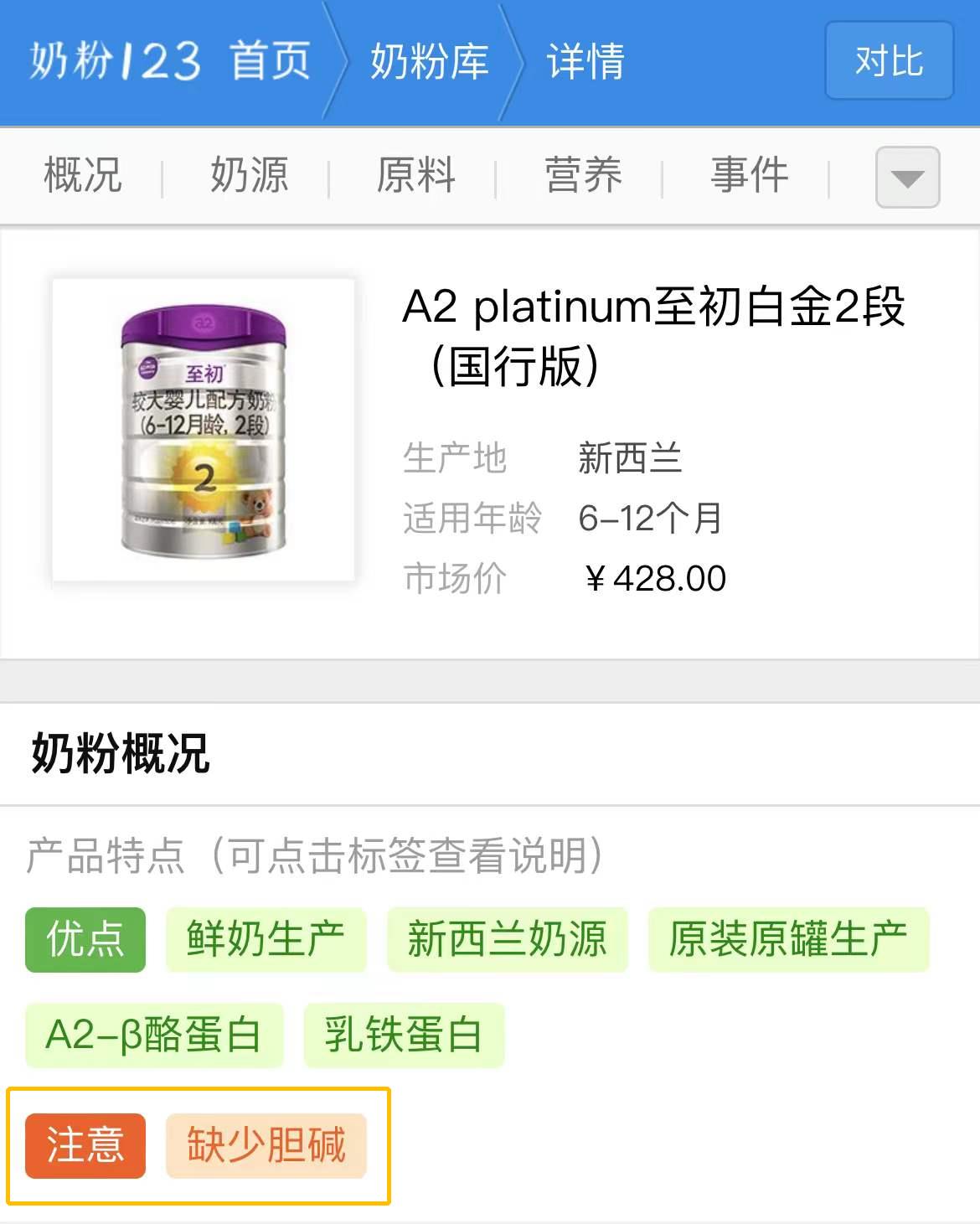This screenshot has height=1224, width=980.
Task: Open the 原装原罐生产 tag
Action: tap(788, 939)
